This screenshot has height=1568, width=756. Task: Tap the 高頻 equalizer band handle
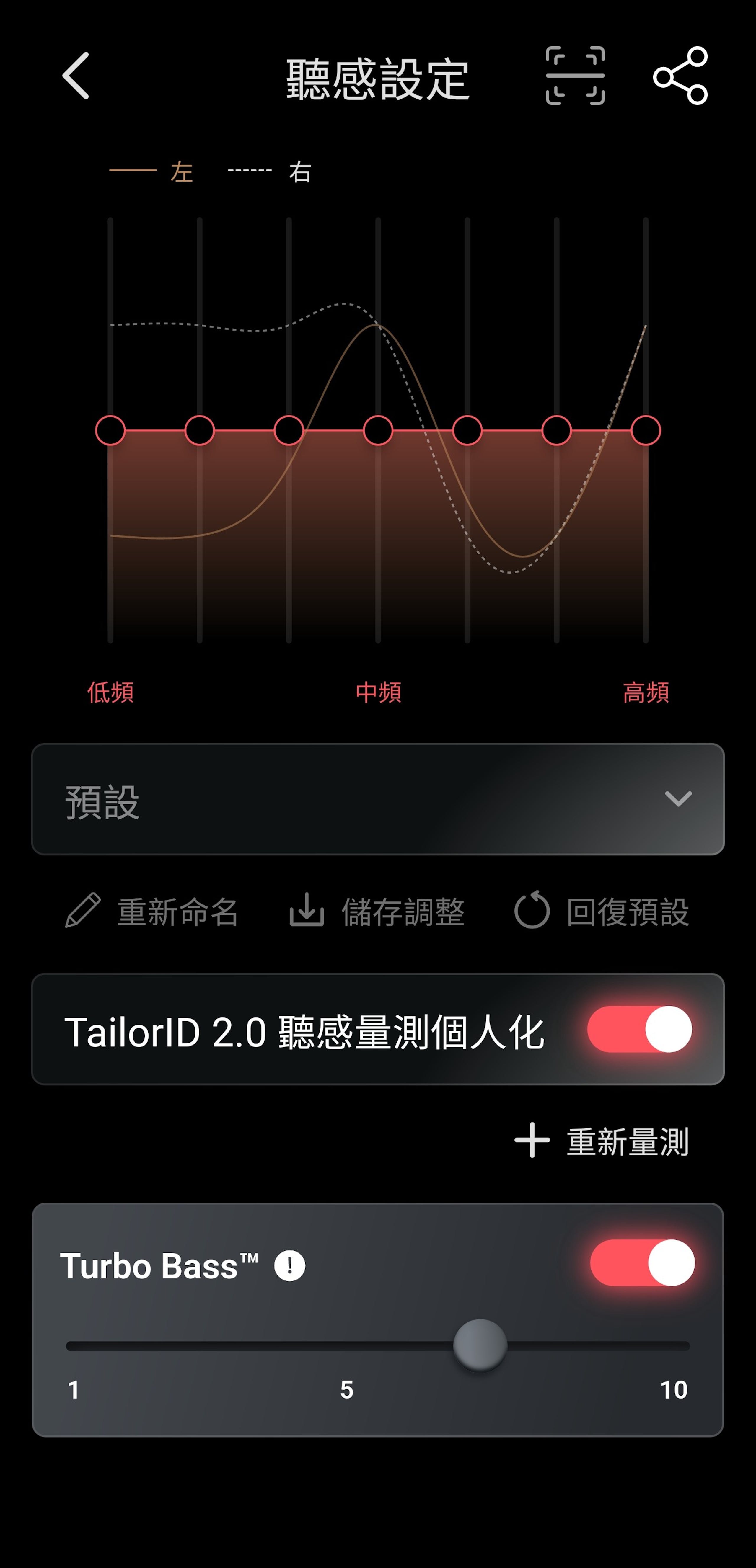coord(646,430)
